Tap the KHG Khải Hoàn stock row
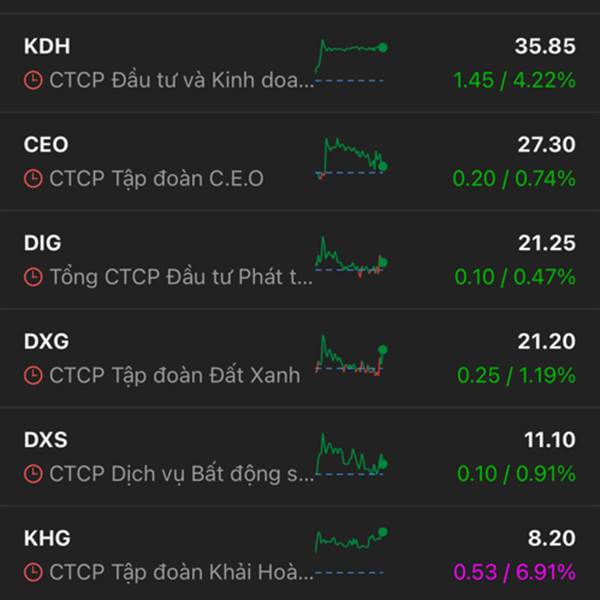Viewport: 600px width, 600px height. pos(300,553)
